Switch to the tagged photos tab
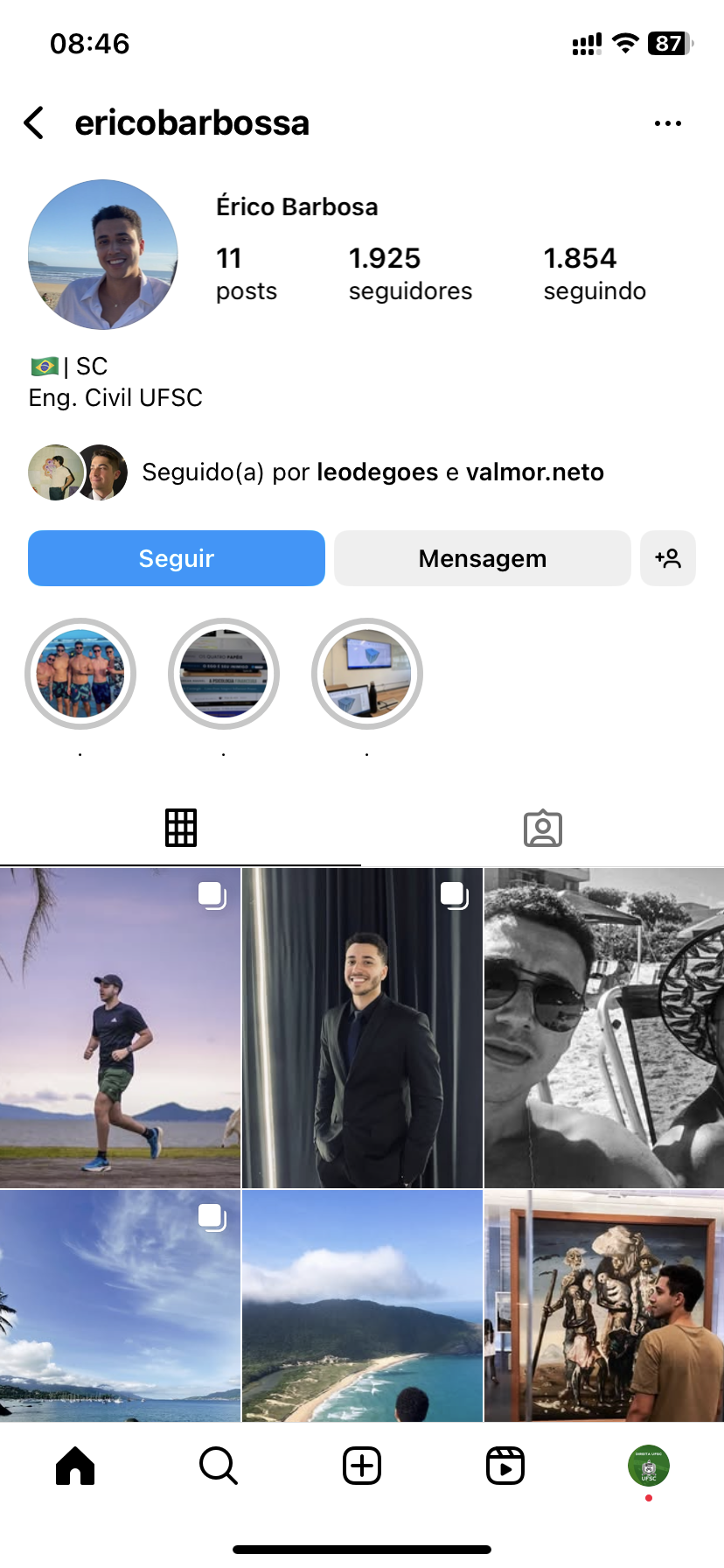Screen dimensions: 724x1568 [x=543, y=828]
